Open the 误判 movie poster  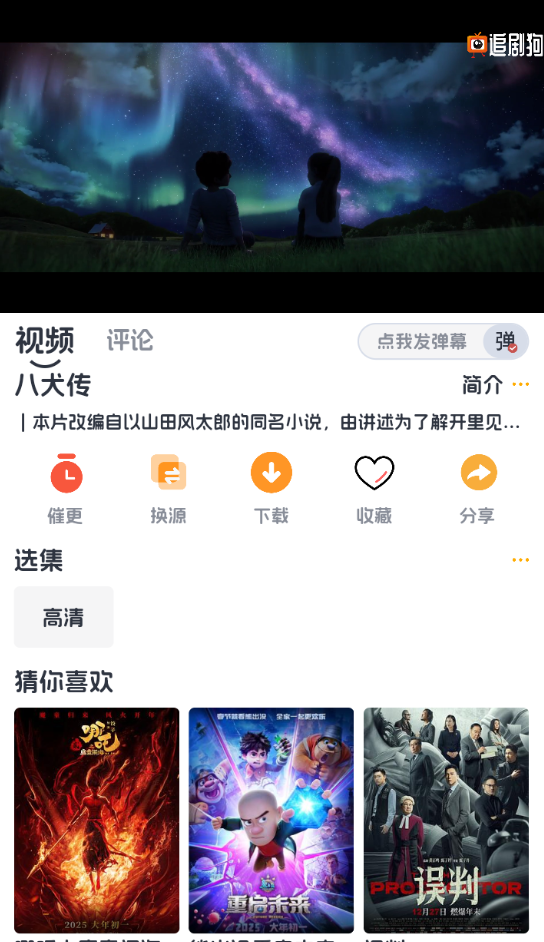(446, 820)
